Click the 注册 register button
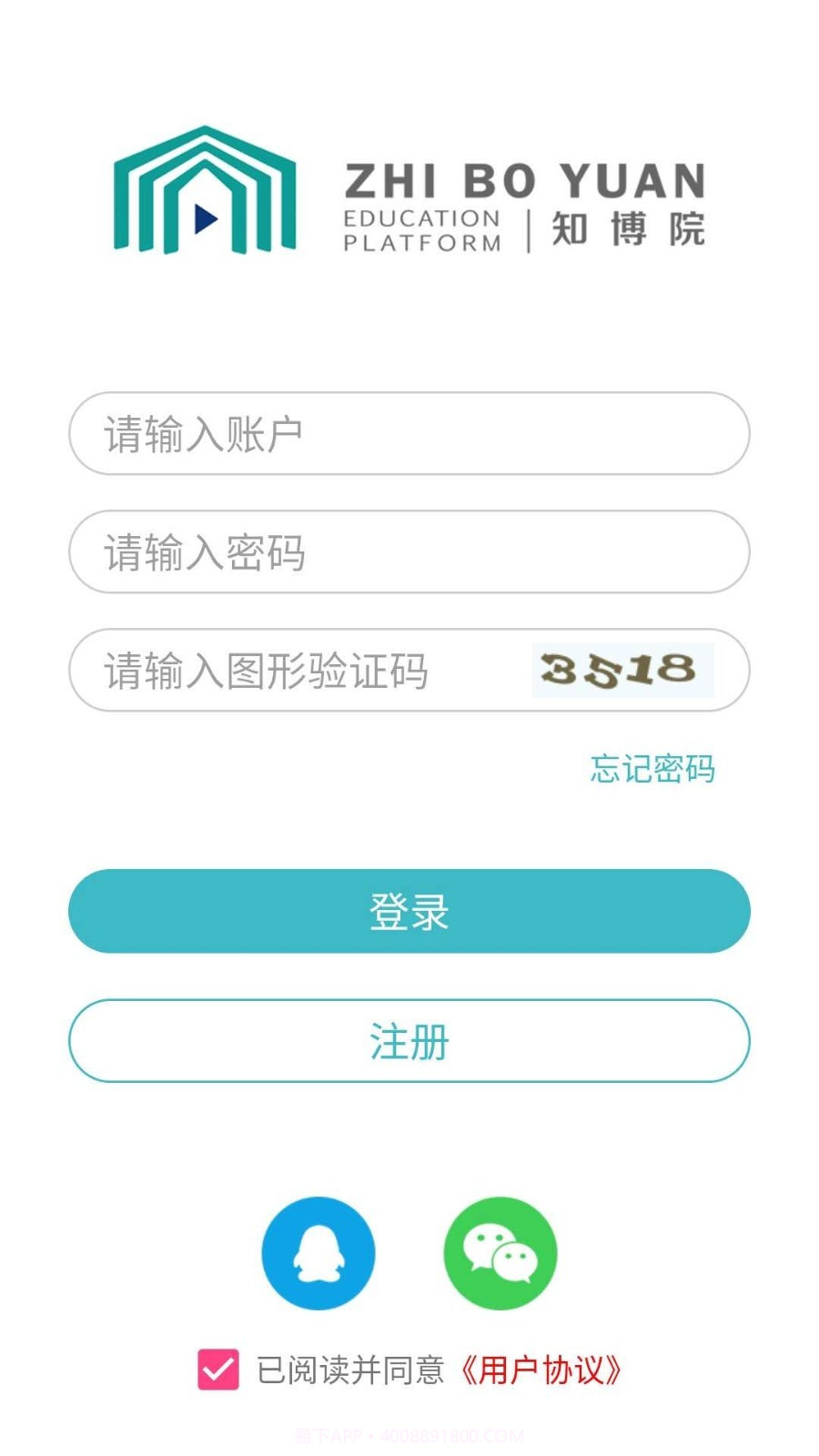This screenshot has width=819, height=1456. point(409,1040)
